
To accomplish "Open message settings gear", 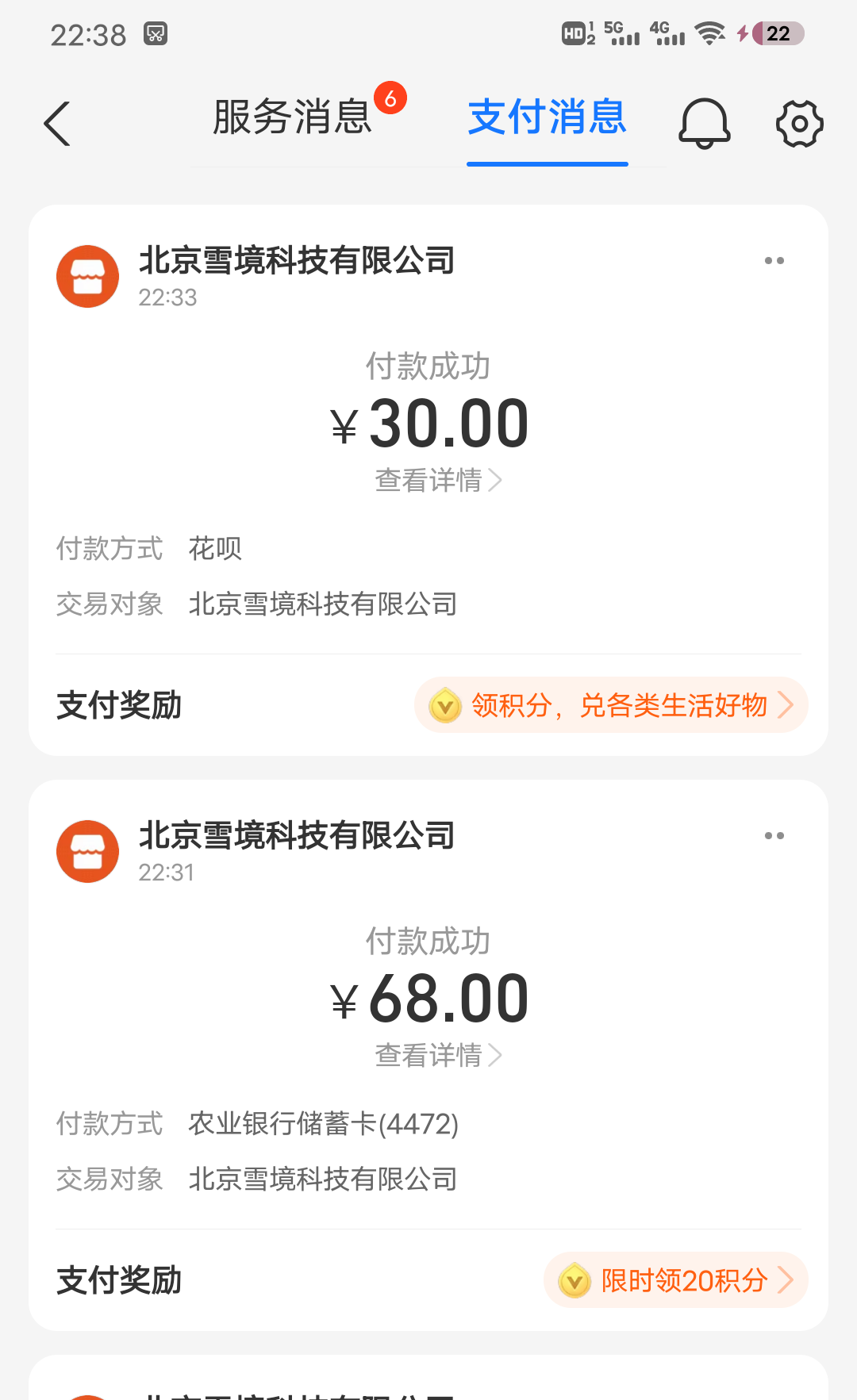I will [799, 124].
